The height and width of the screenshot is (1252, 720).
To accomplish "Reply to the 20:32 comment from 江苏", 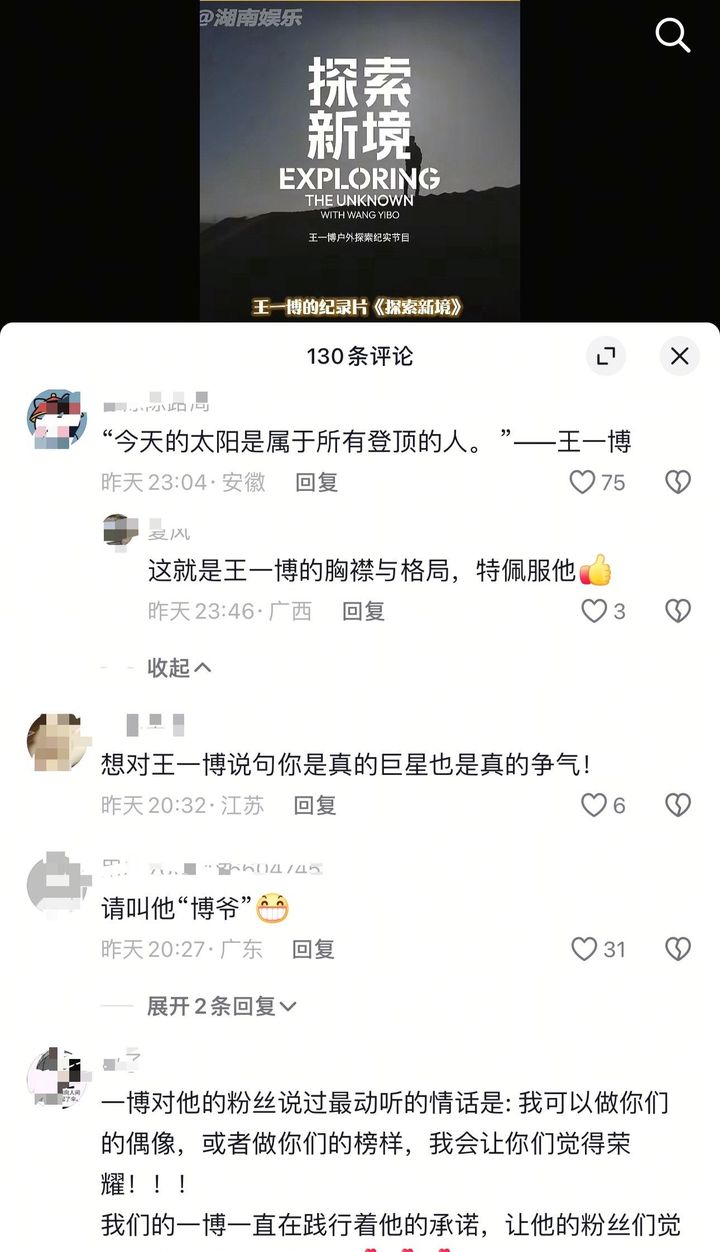I will point(315,805).
